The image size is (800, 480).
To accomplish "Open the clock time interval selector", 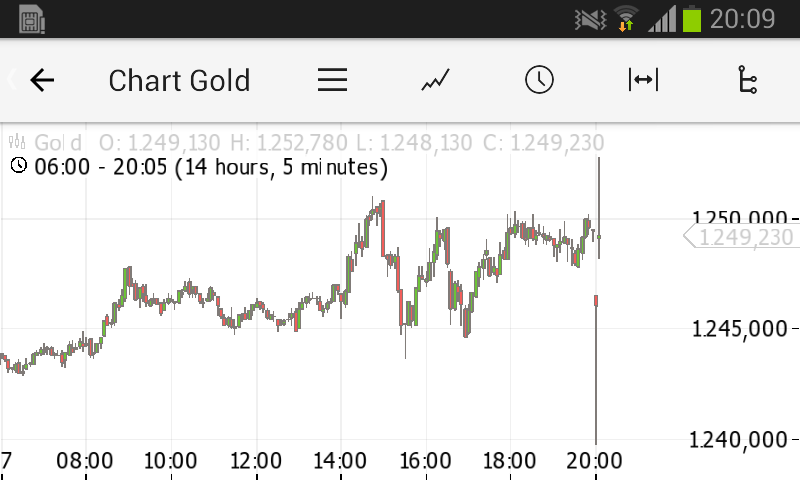I will (x=539, y=80).
